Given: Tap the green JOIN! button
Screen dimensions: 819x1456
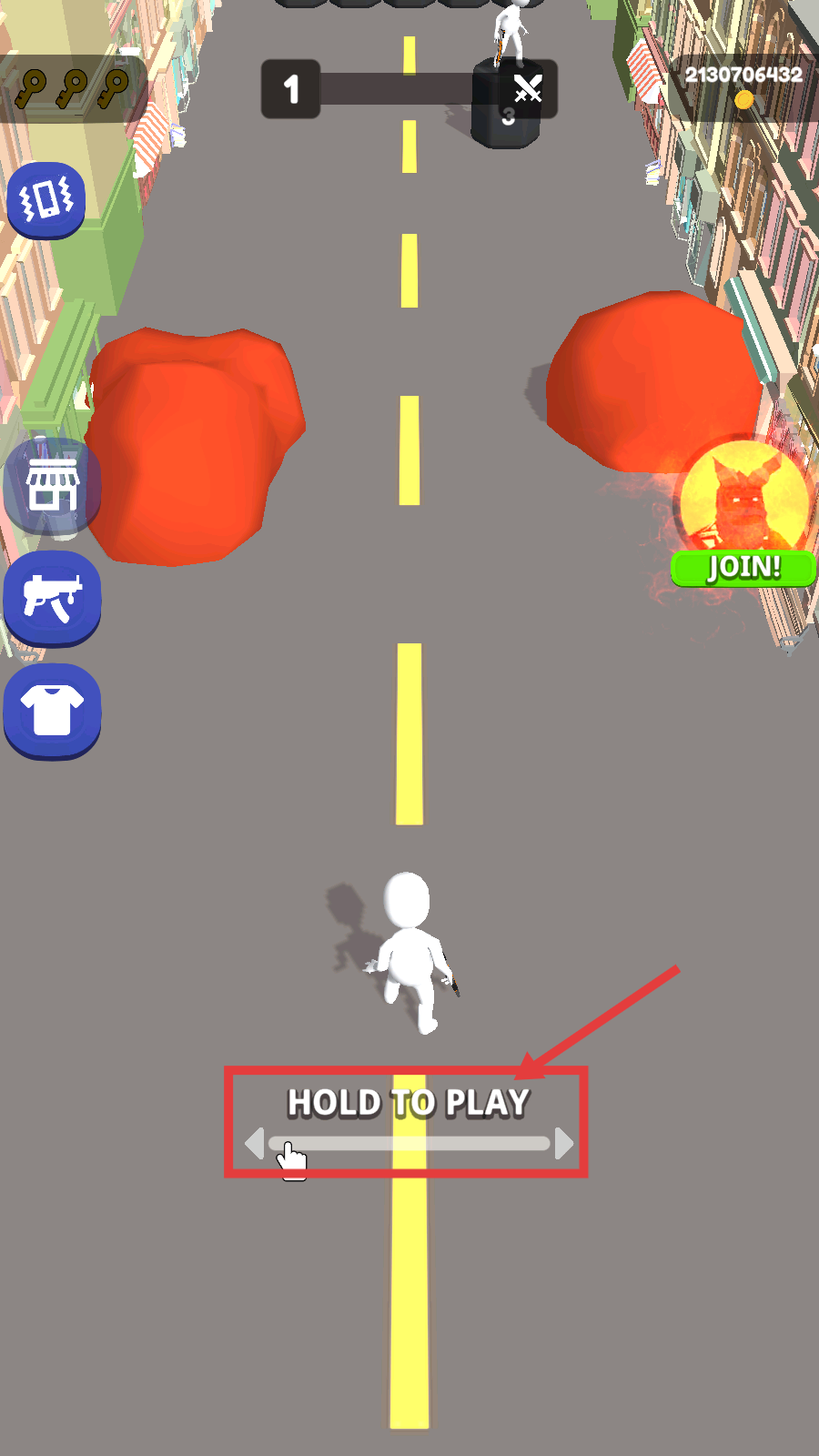Looking at the screenshot, I should [743, 568].
